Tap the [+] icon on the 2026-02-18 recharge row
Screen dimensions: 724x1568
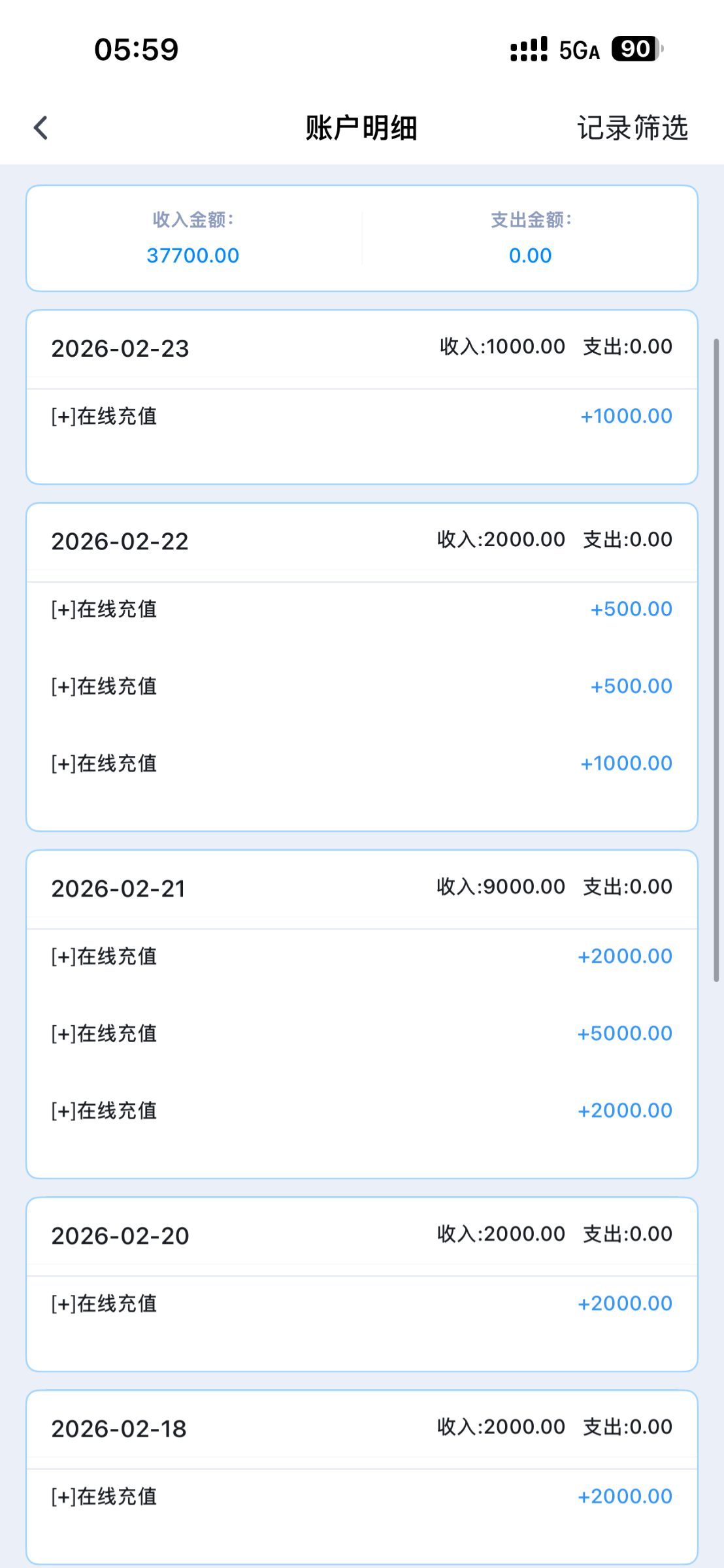pyautogui.click(x=62, y=1496)
